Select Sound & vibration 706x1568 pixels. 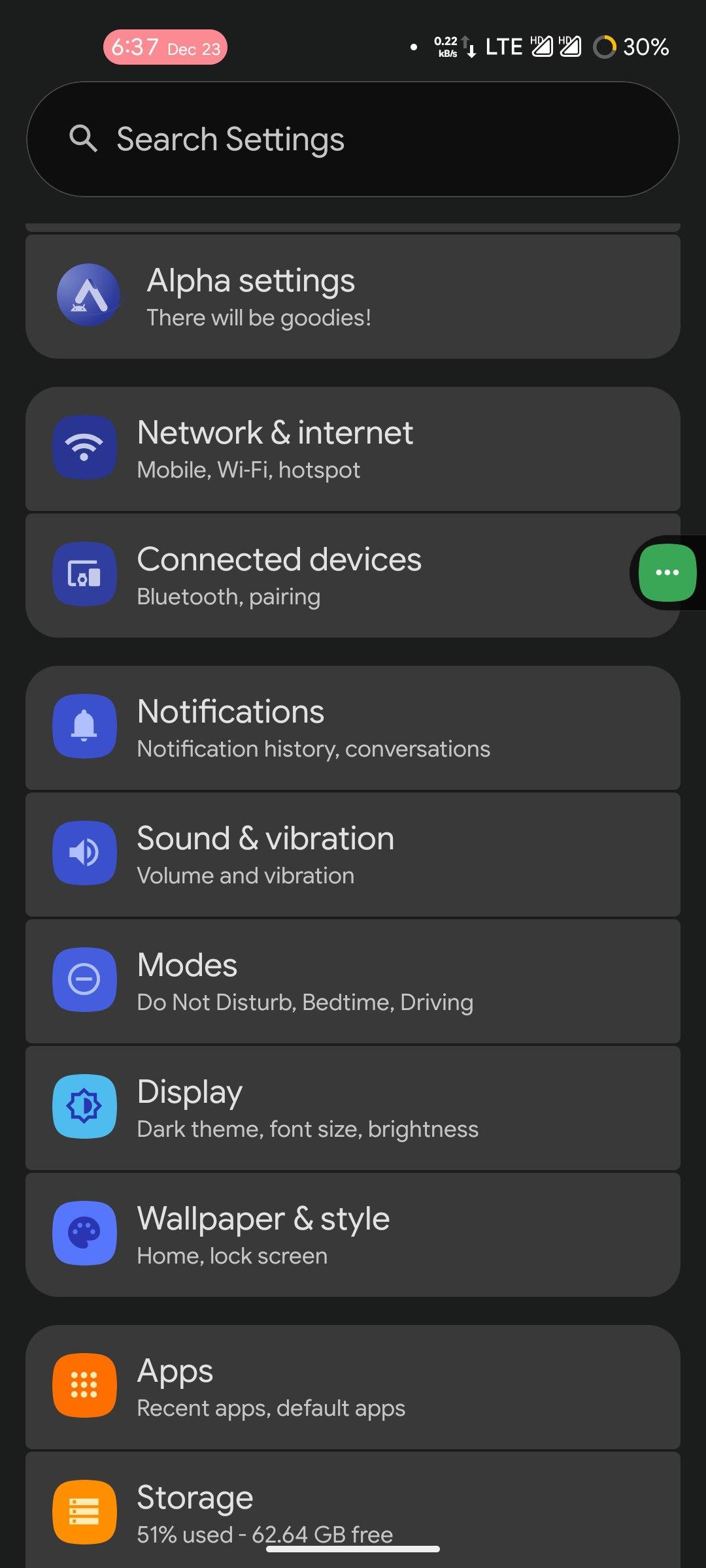(353, 855)
